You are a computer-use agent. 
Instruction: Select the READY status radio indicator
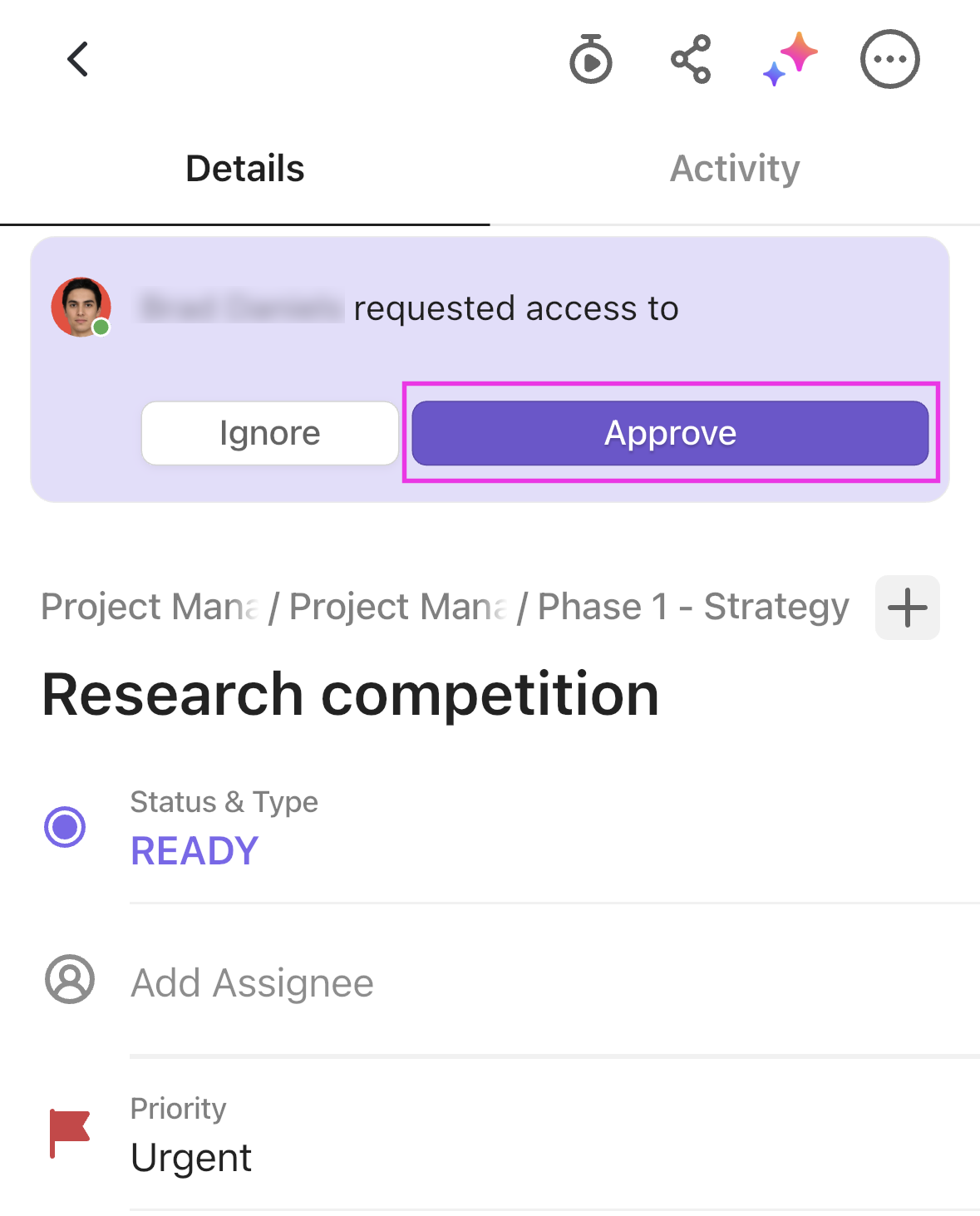click(x=65, y=827)
